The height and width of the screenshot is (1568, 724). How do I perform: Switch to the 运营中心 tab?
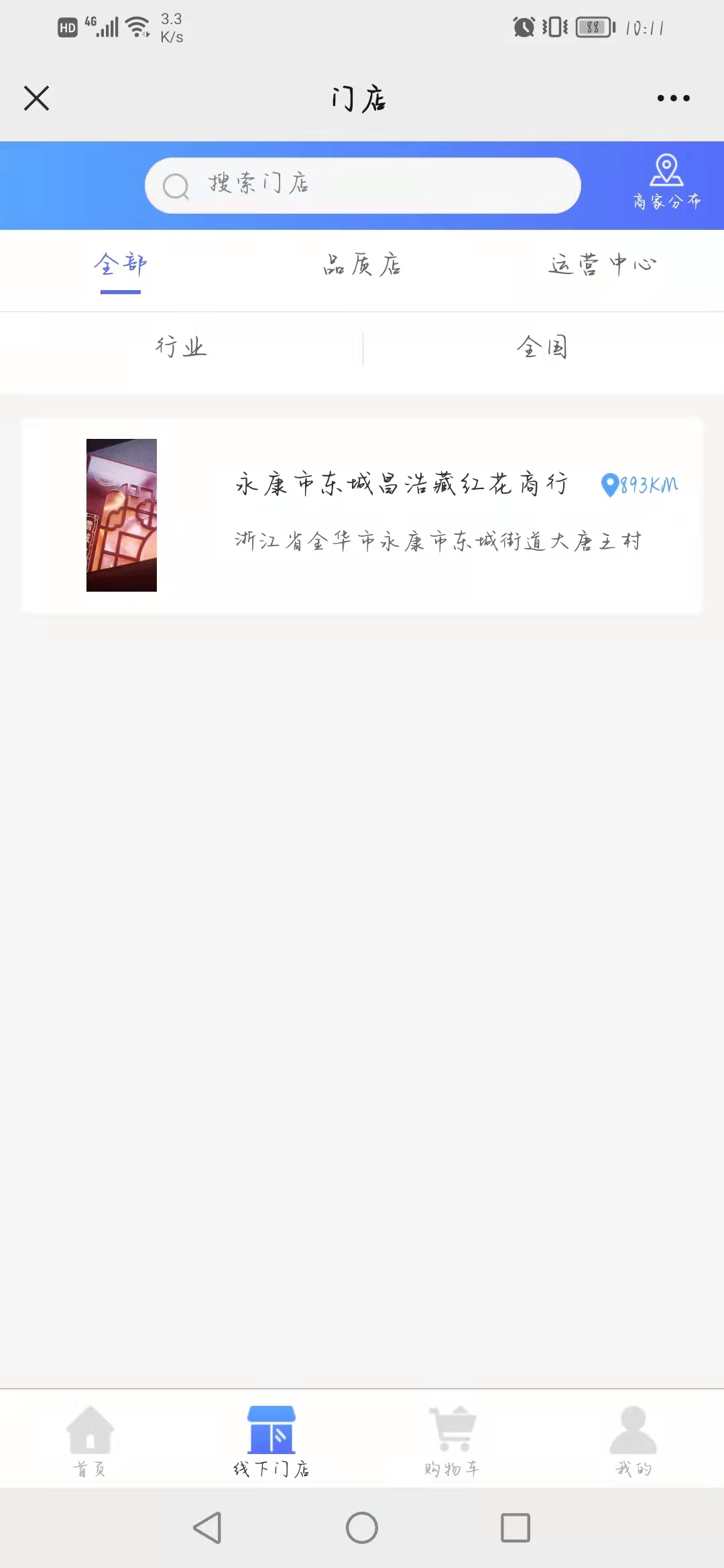[603, 265]
